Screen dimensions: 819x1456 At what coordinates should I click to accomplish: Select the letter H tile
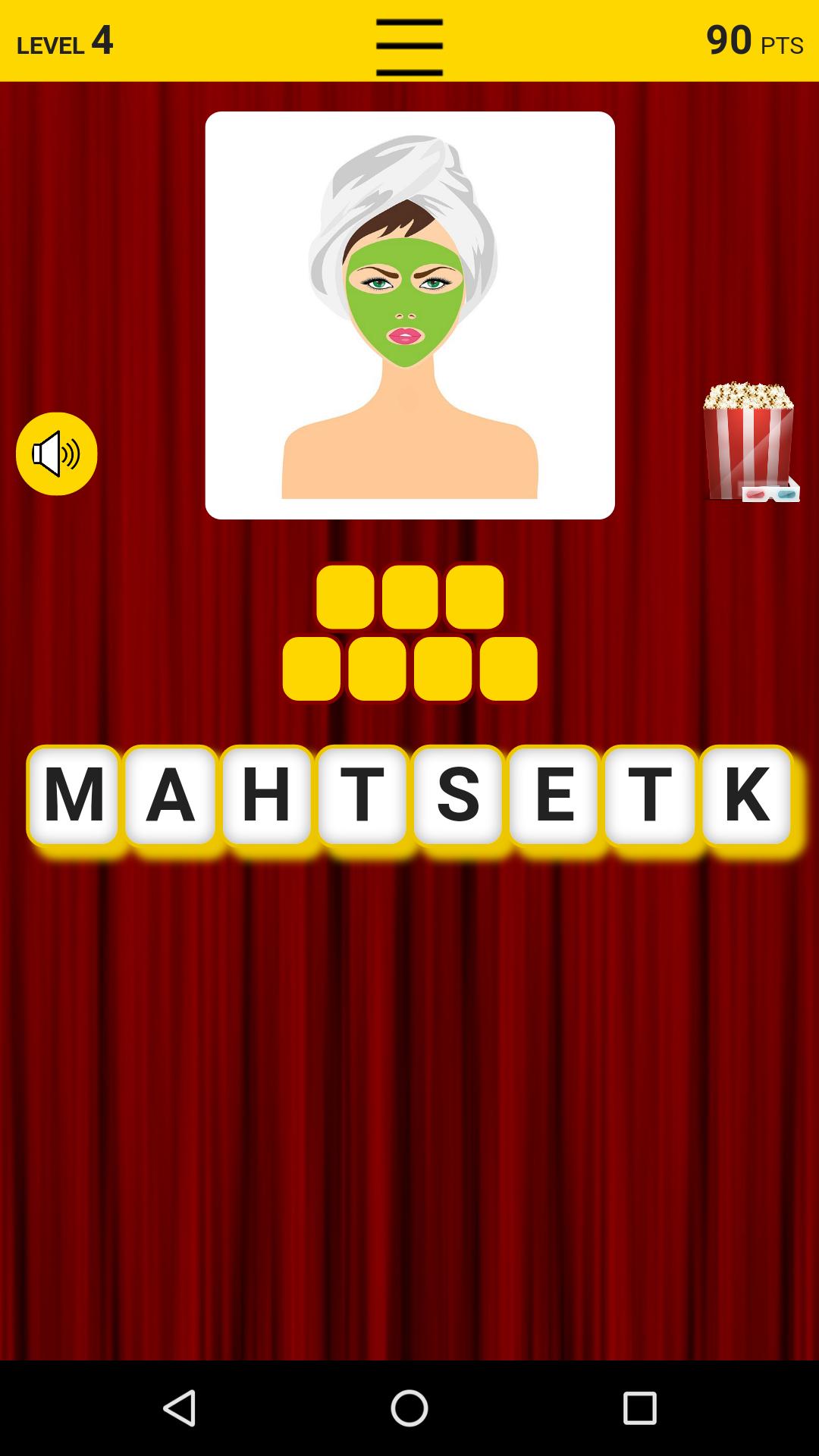pyautogui.click(x=266, y=795)
